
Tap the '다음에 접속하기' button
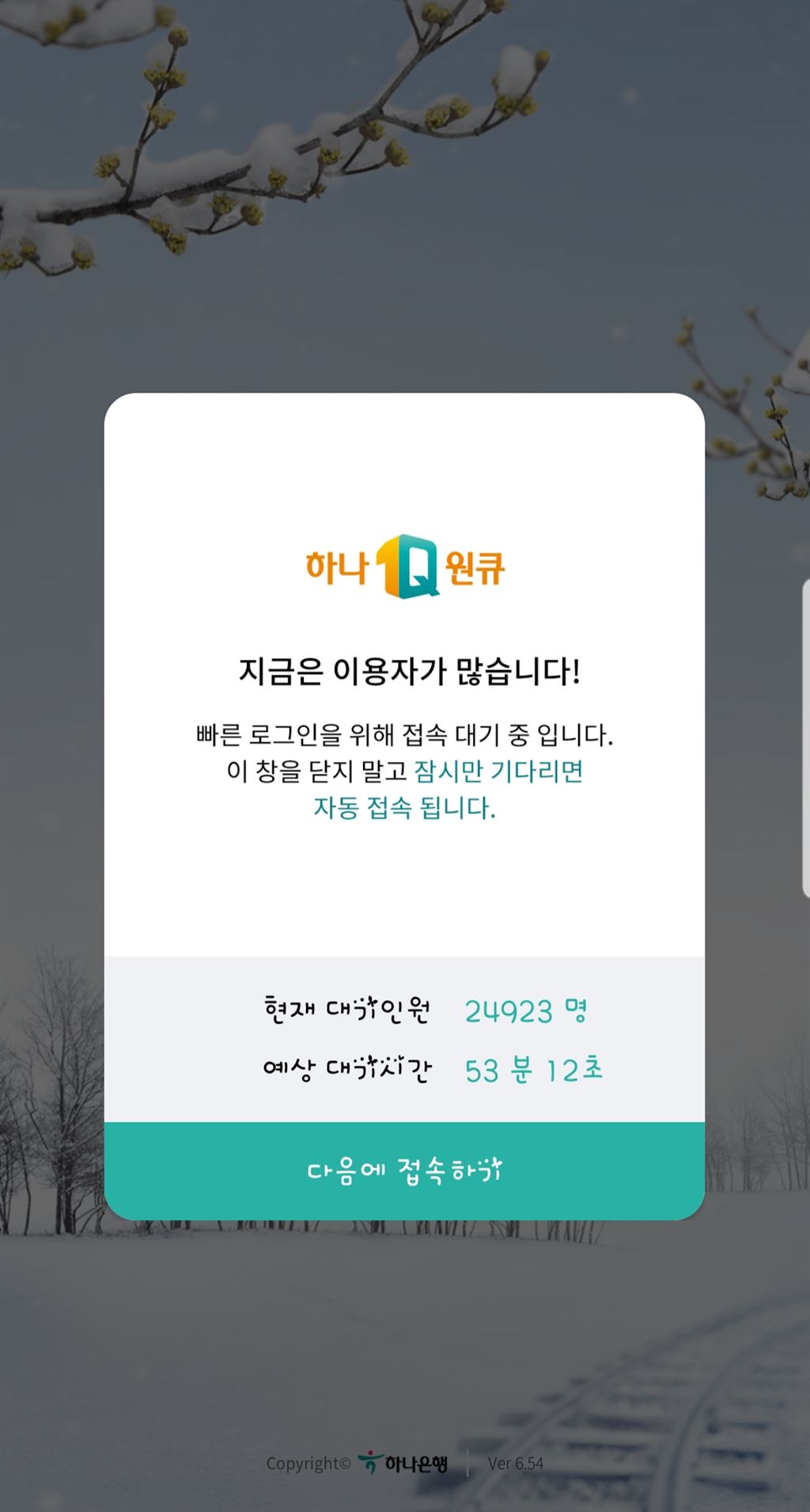pos(404,1170)
